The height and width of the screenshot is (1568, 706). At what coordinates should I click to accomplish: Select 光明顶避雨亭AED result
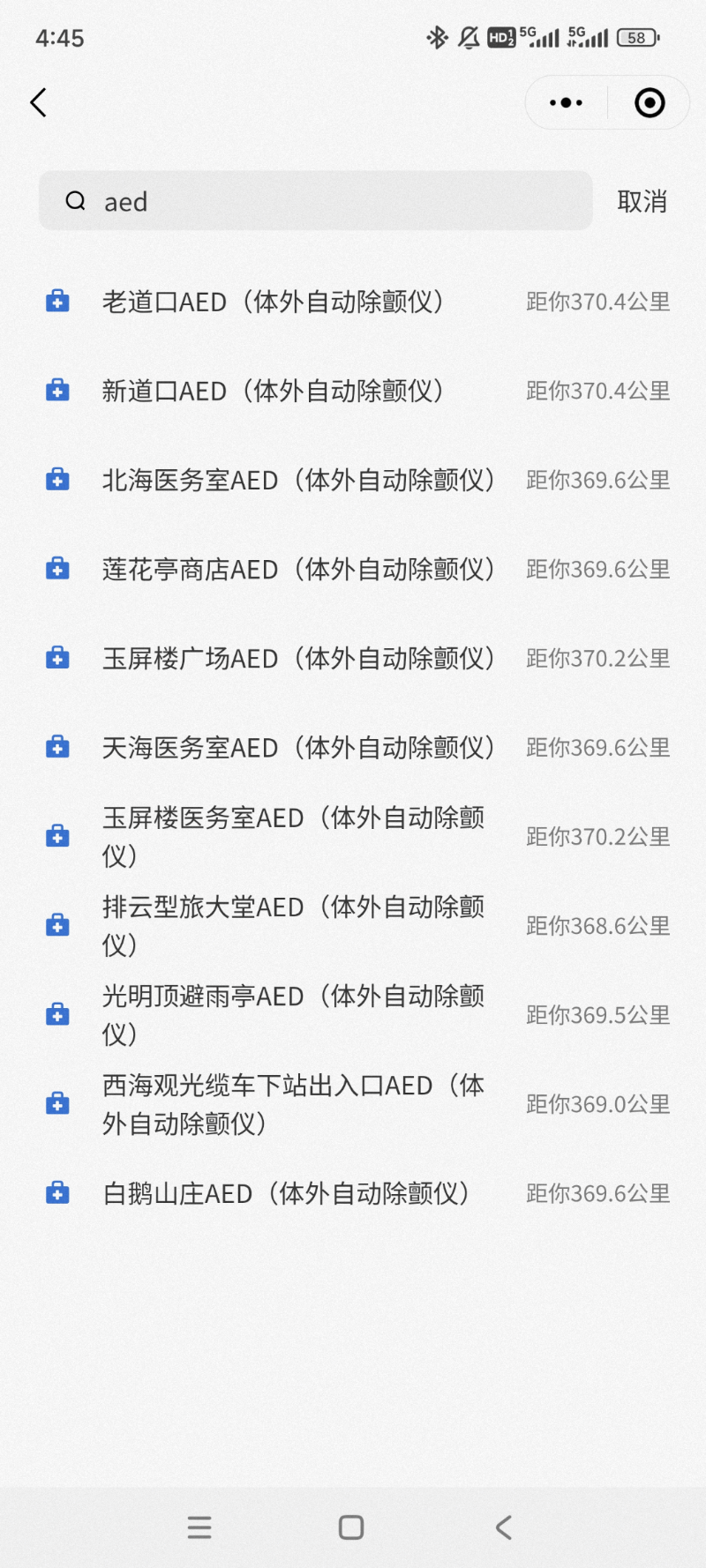pyautogui.click(x=353, y=1014)
